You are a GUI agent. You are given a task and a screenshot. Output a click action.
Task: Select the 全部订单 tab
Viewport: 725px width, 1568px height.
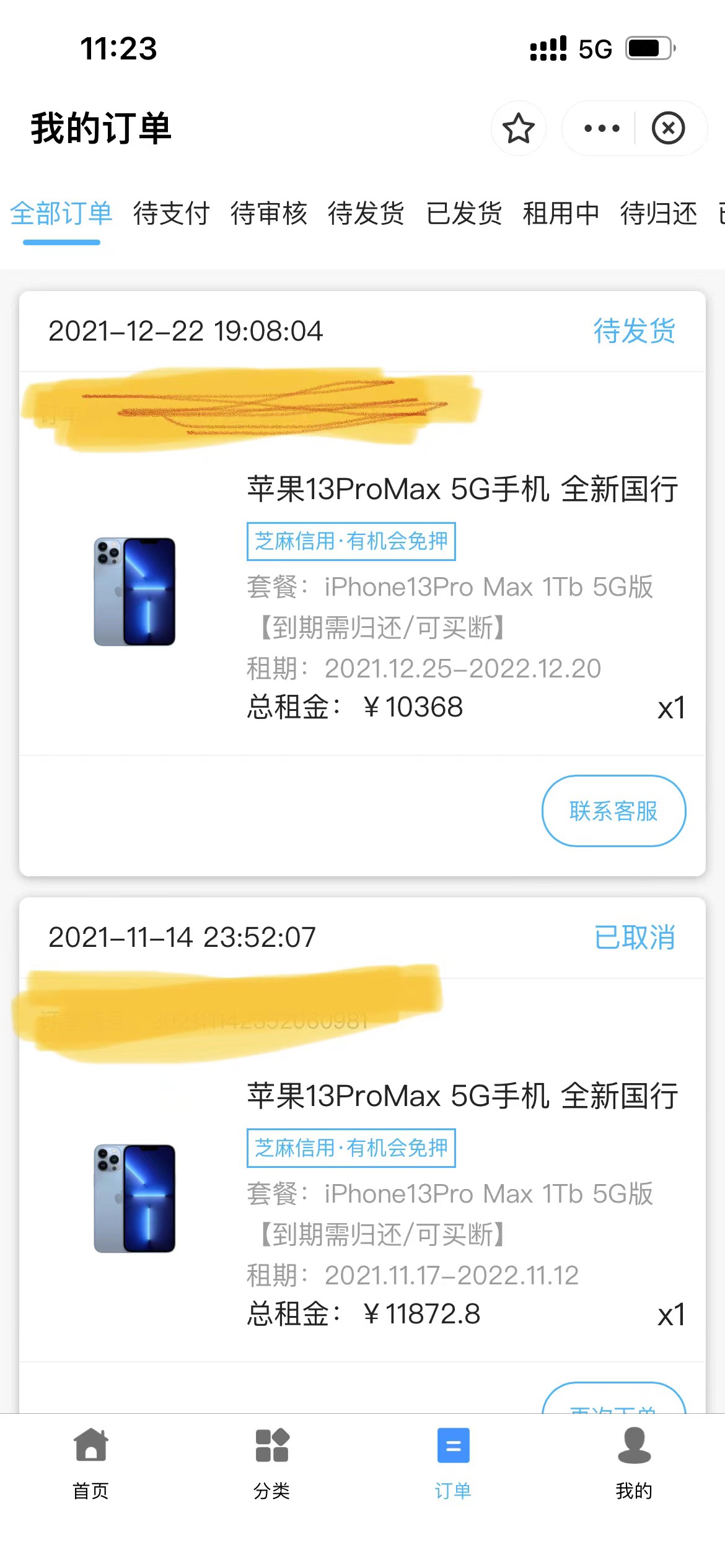click(x=61, y=214)
